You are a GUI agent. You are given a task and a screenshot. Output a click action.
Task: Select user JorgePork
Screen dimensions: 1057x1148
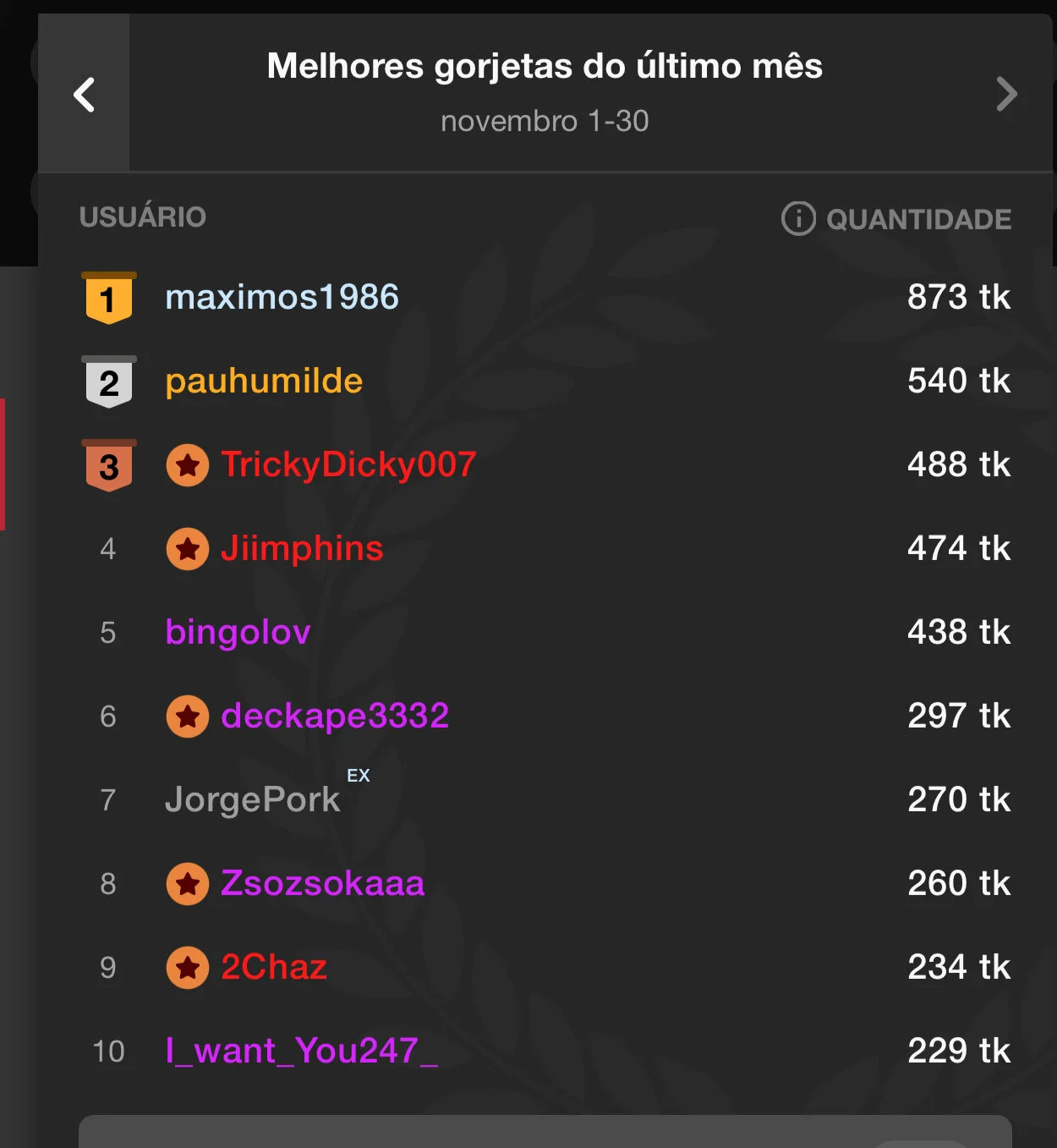[252, 799]
